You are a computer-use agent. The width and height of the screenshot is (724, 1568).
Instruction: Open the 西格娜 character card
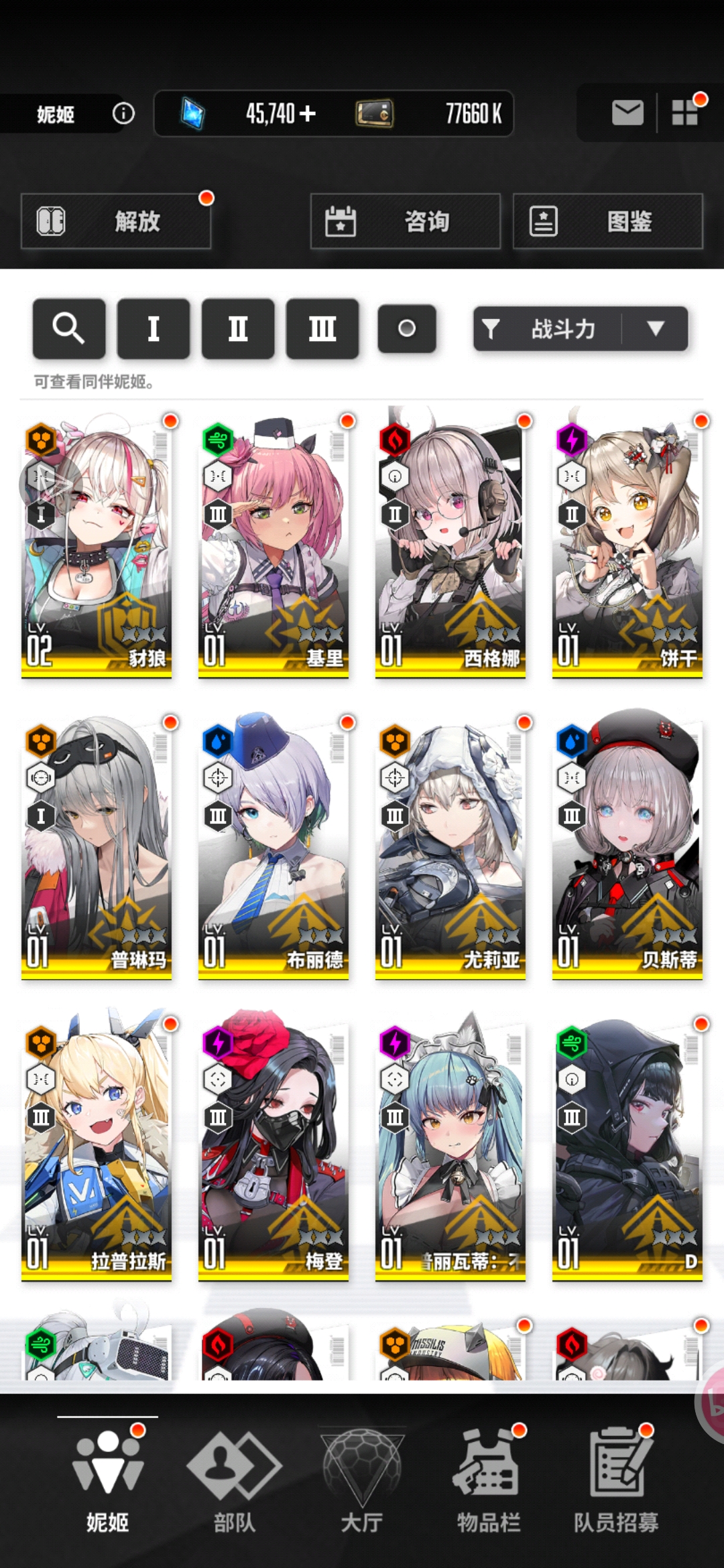coord(450,544)
